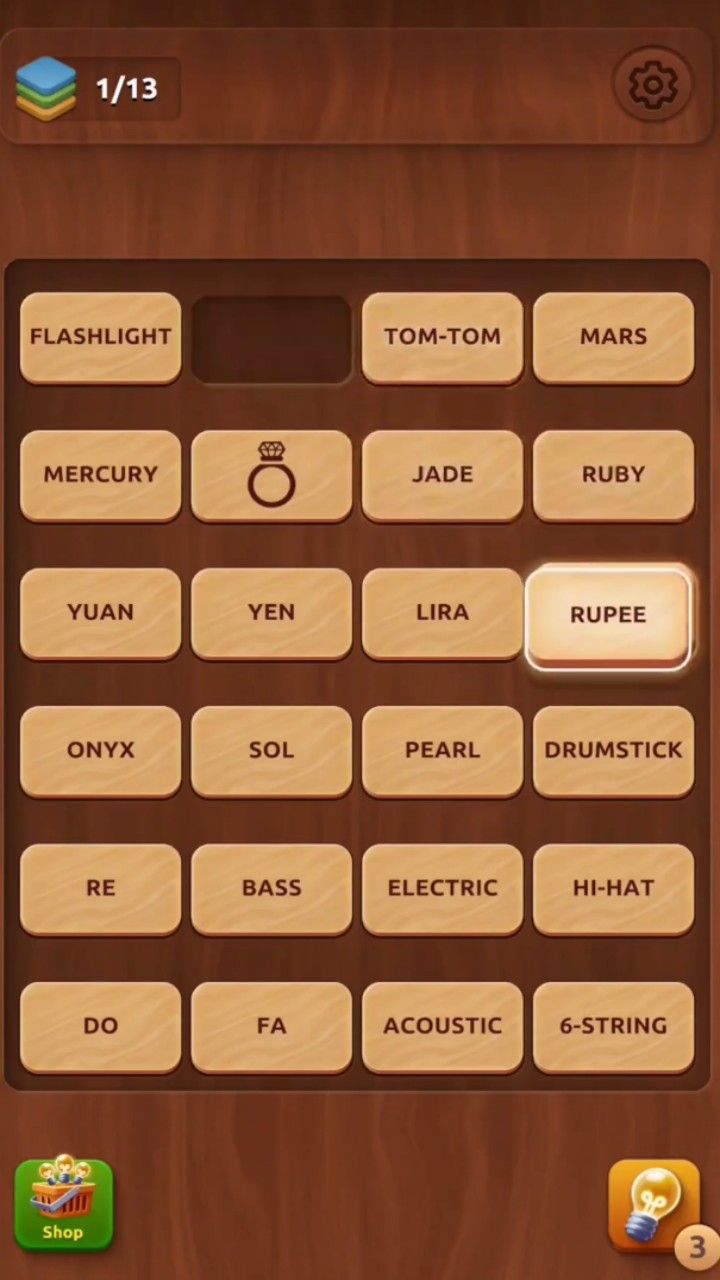Tap the TOM-TOM tile
Screen dimensions: 720x1280
point(442,336)
